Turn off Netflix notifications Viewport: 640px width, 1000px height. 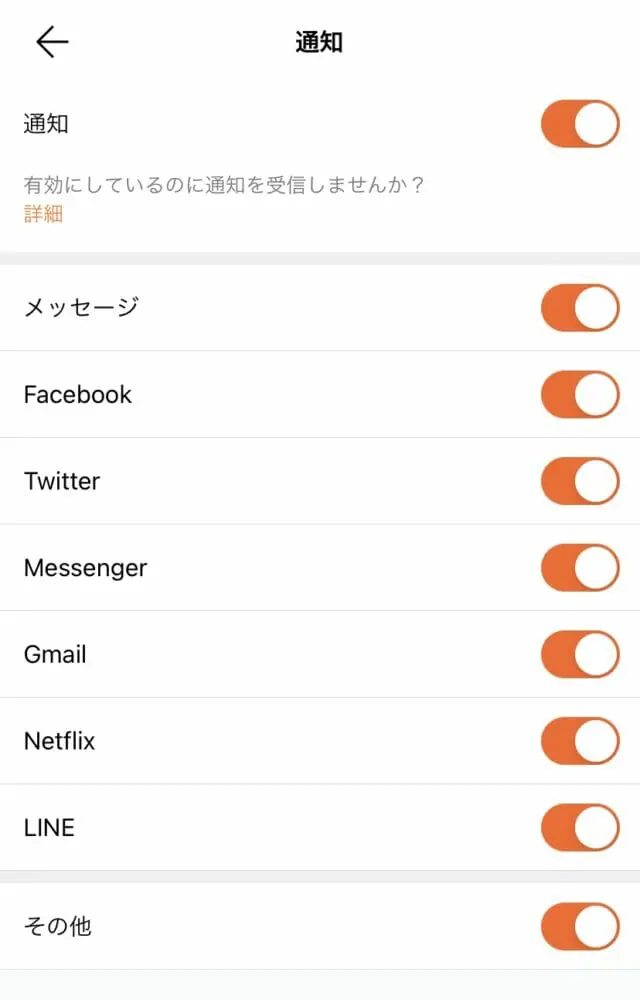[x=580, y=741]
